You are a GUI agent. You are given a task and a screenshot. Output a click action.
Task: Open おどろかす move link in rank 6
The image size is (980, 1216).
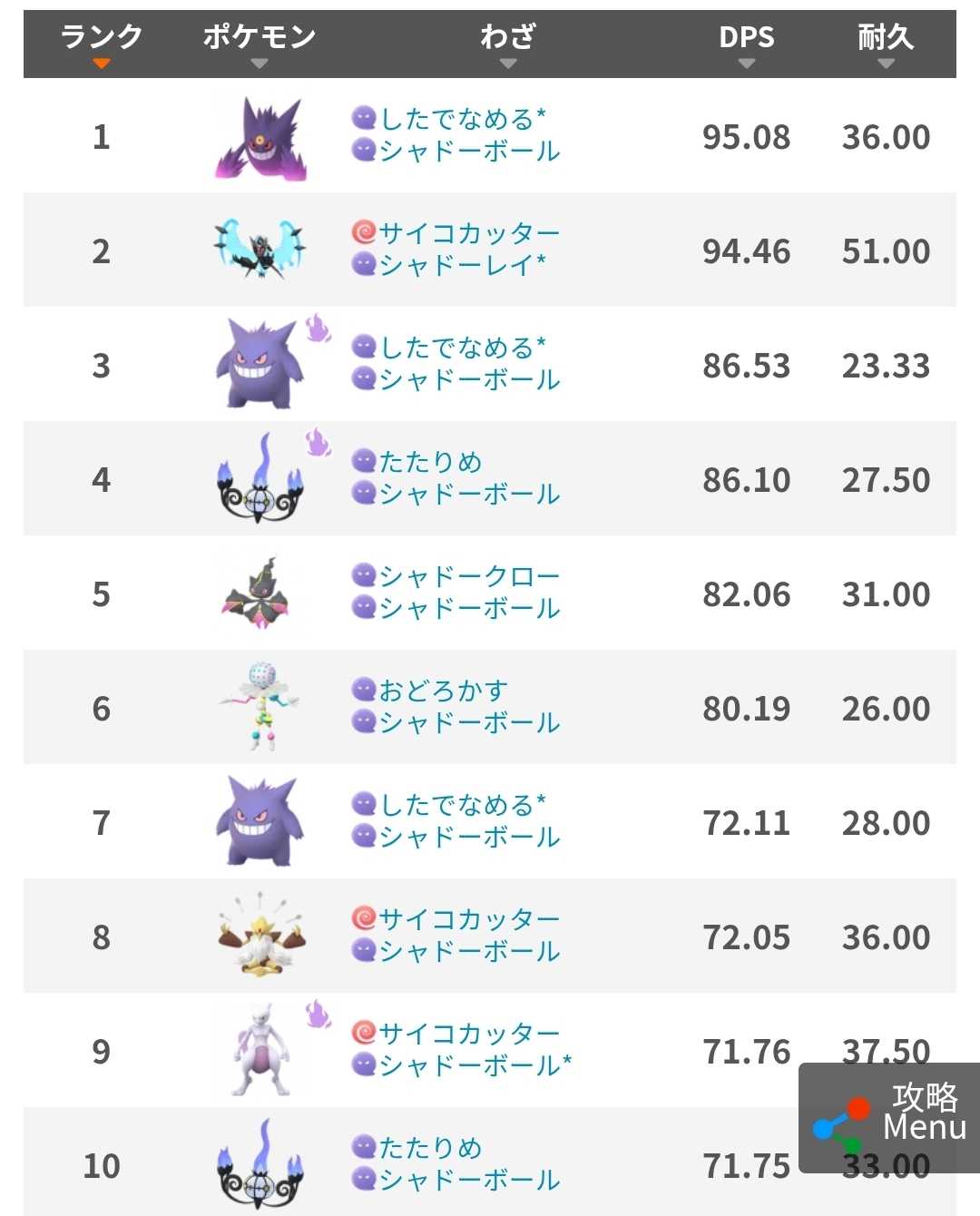coord(444,691)
